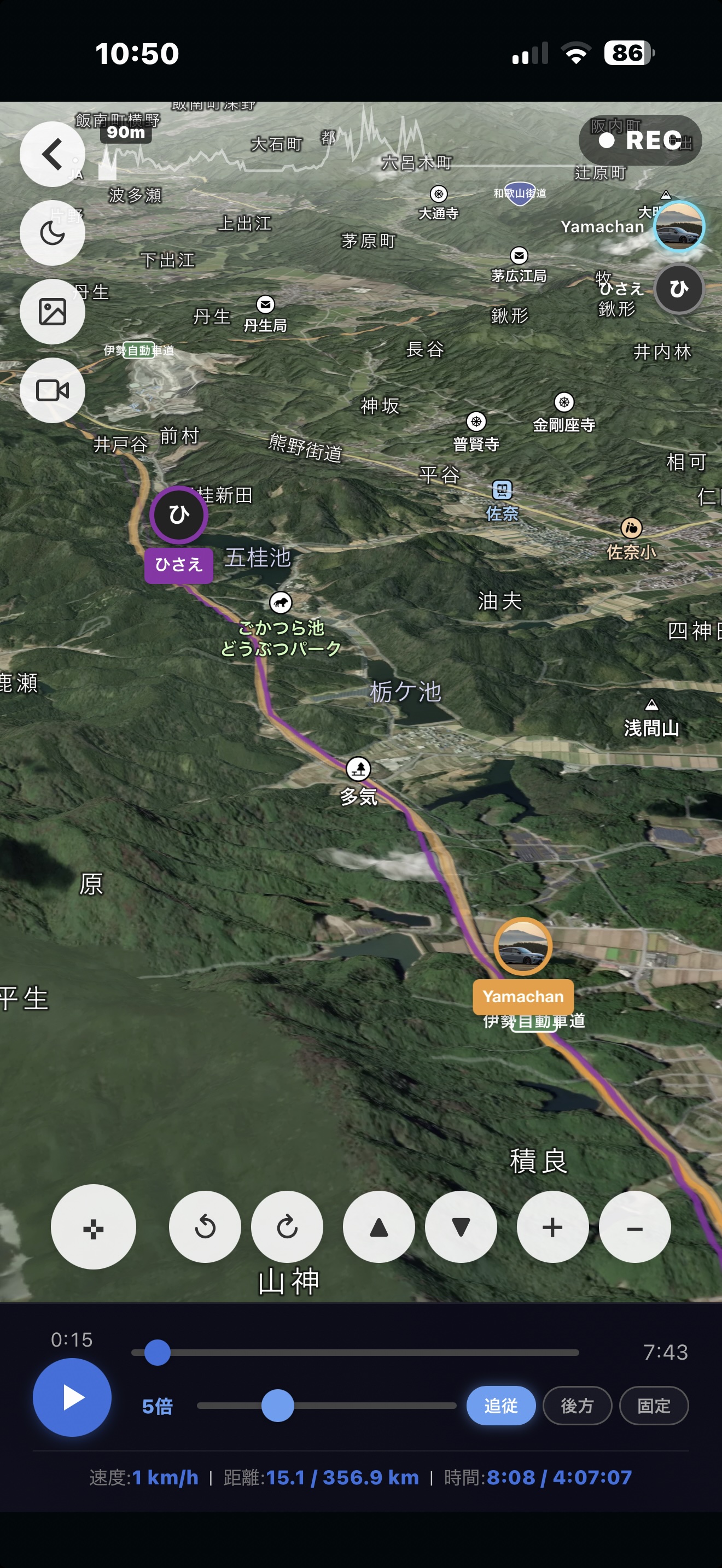The width and height of the screenshot is (722, 1568).
Task: Rotate the map clockwise
Action: [x=287, y=1227]
